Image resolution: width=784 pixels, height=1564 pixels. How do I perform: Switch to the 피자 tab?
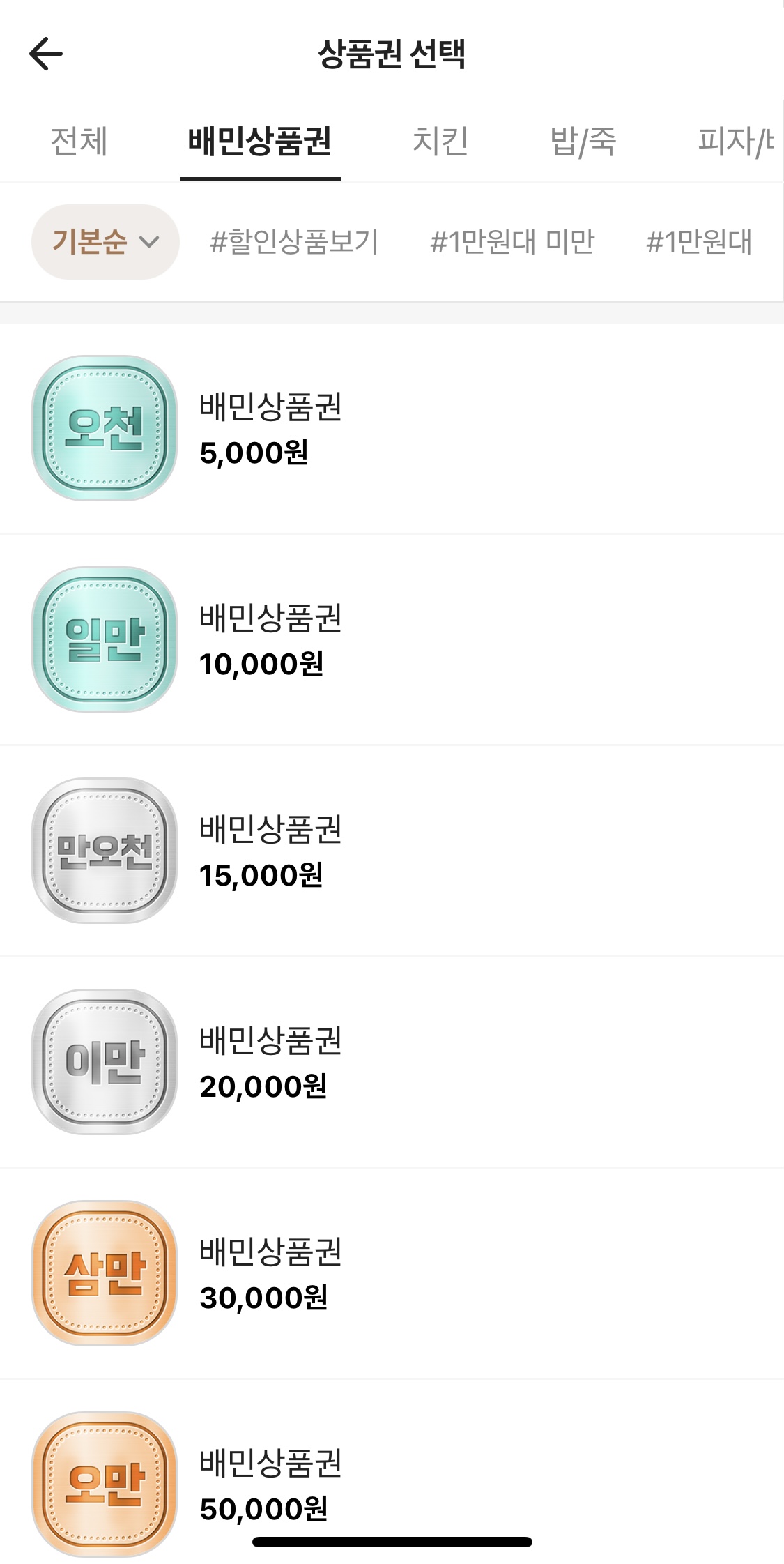tap(735, 142)
